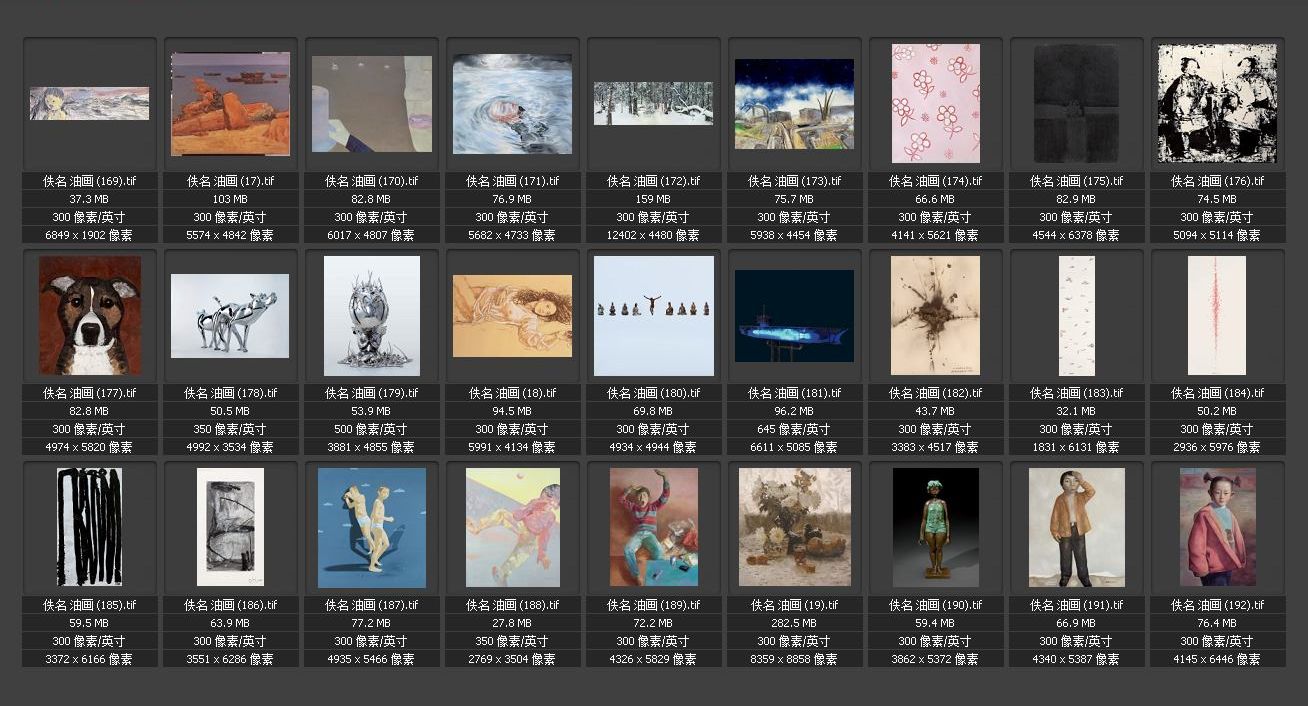The image size is (1308, 706).
Task: Select 佚名 油画 (18).tif thumbnail
Action: [512, 316]
